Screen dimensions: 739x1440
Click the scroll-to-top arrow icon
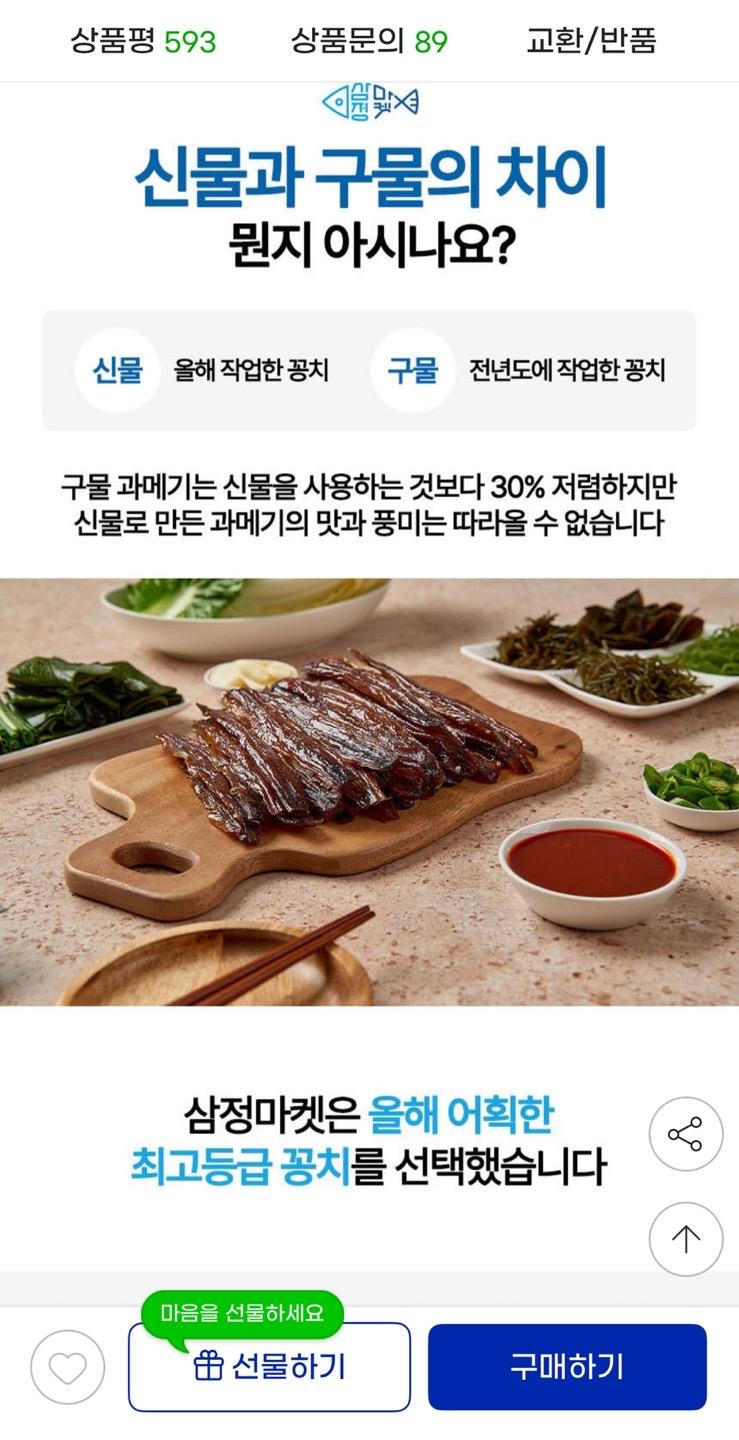click(x=686, y=1238)
